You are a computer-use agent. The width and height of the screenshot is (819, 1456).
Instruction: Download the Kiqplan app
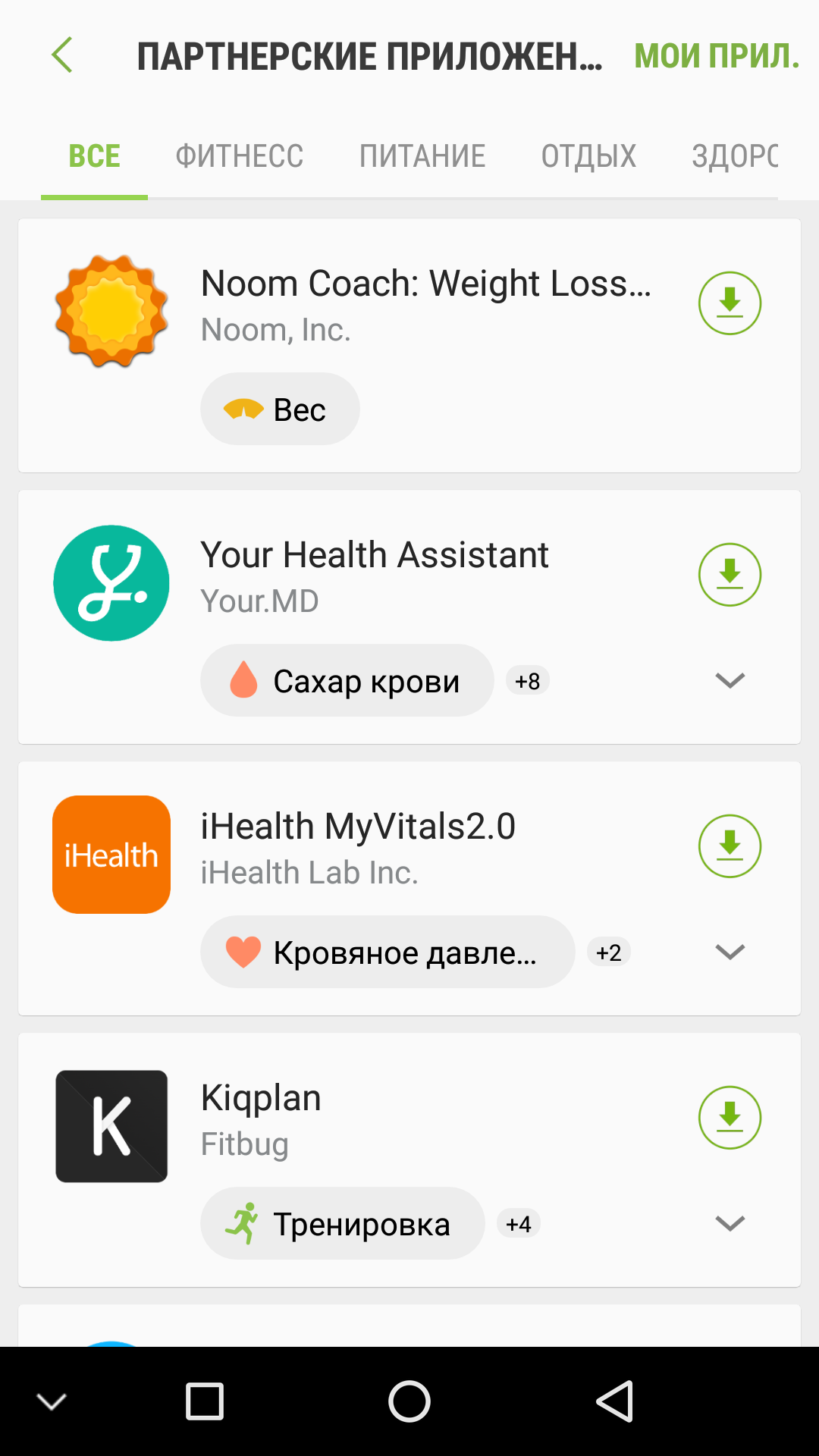(x=730, y=1117)
